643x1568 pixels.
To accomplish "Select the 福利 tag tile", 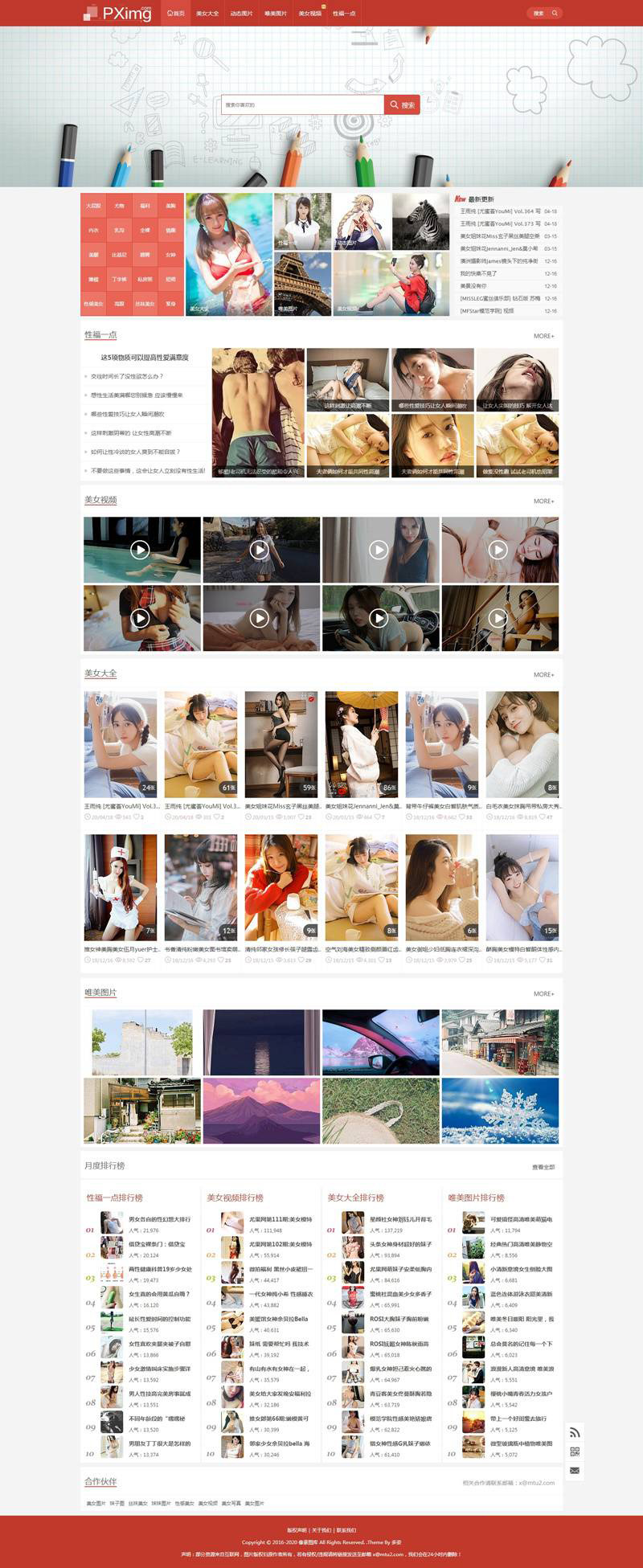I will click(145, 206).
